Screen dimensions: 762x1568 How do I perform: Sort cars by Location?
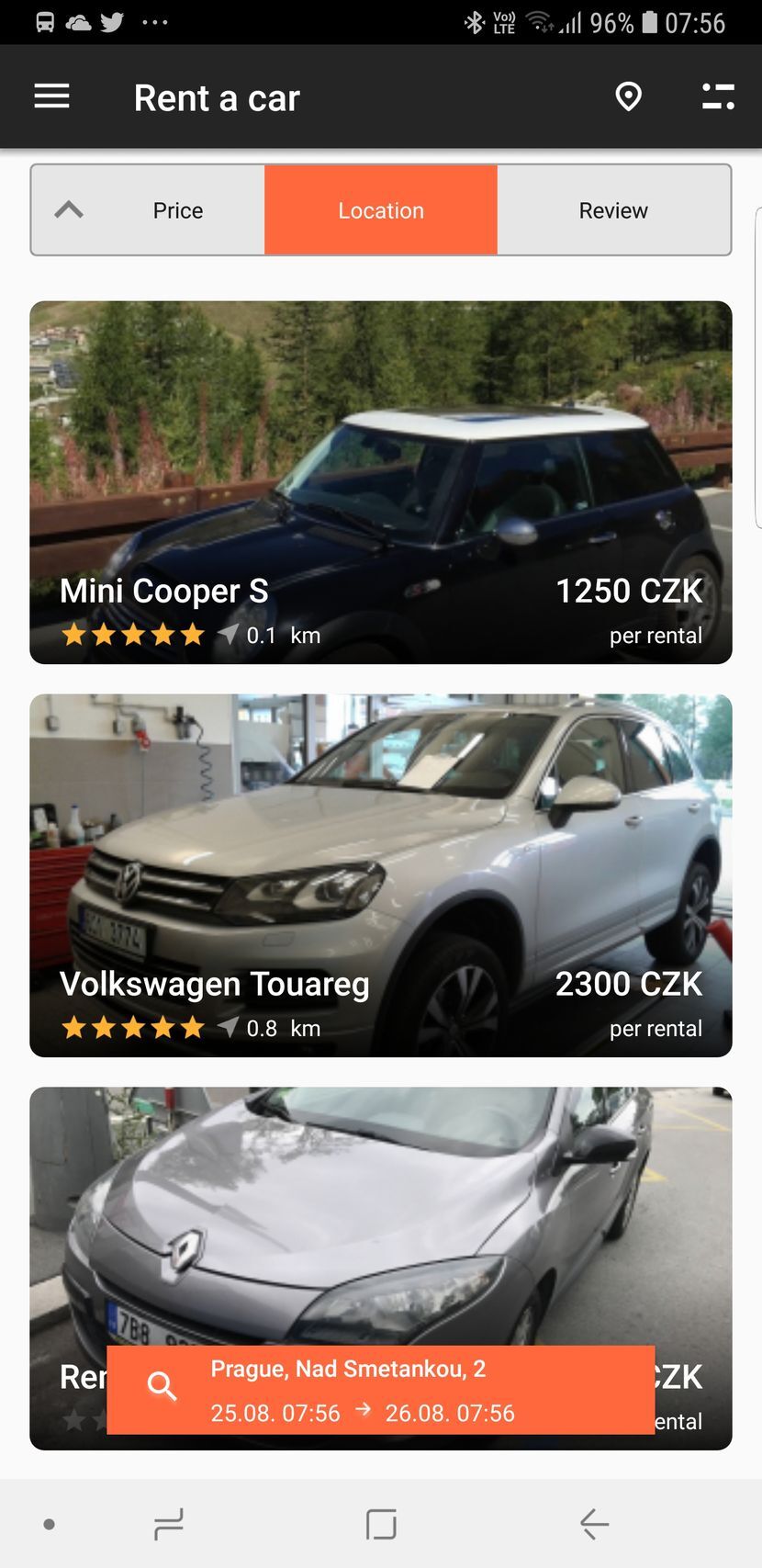click(x=381, y=210)
